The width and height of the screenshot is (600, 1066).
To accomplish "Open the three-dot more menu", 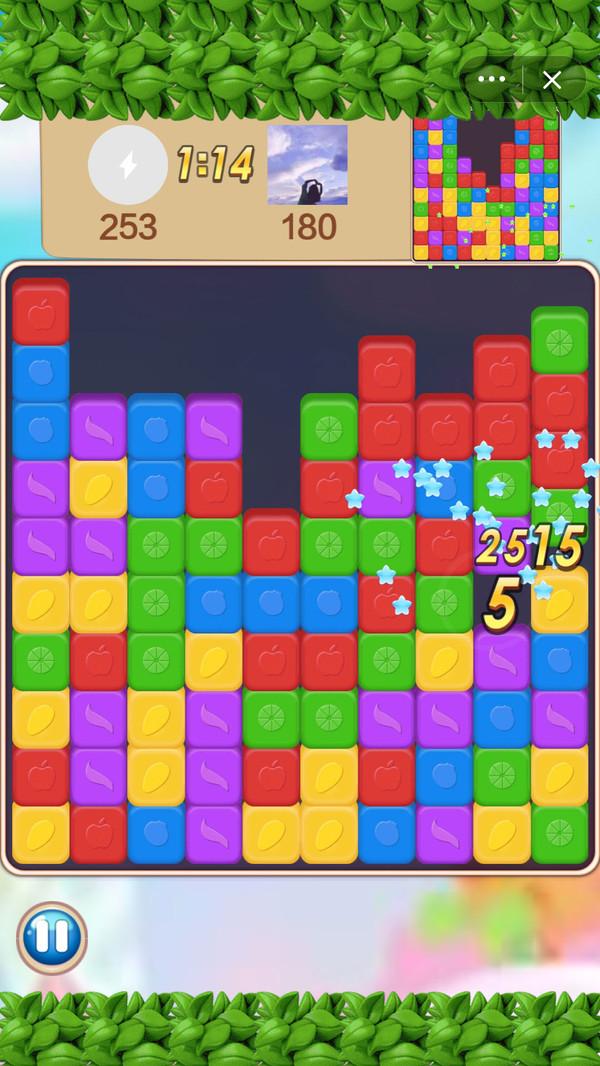I will coord(492,80).
